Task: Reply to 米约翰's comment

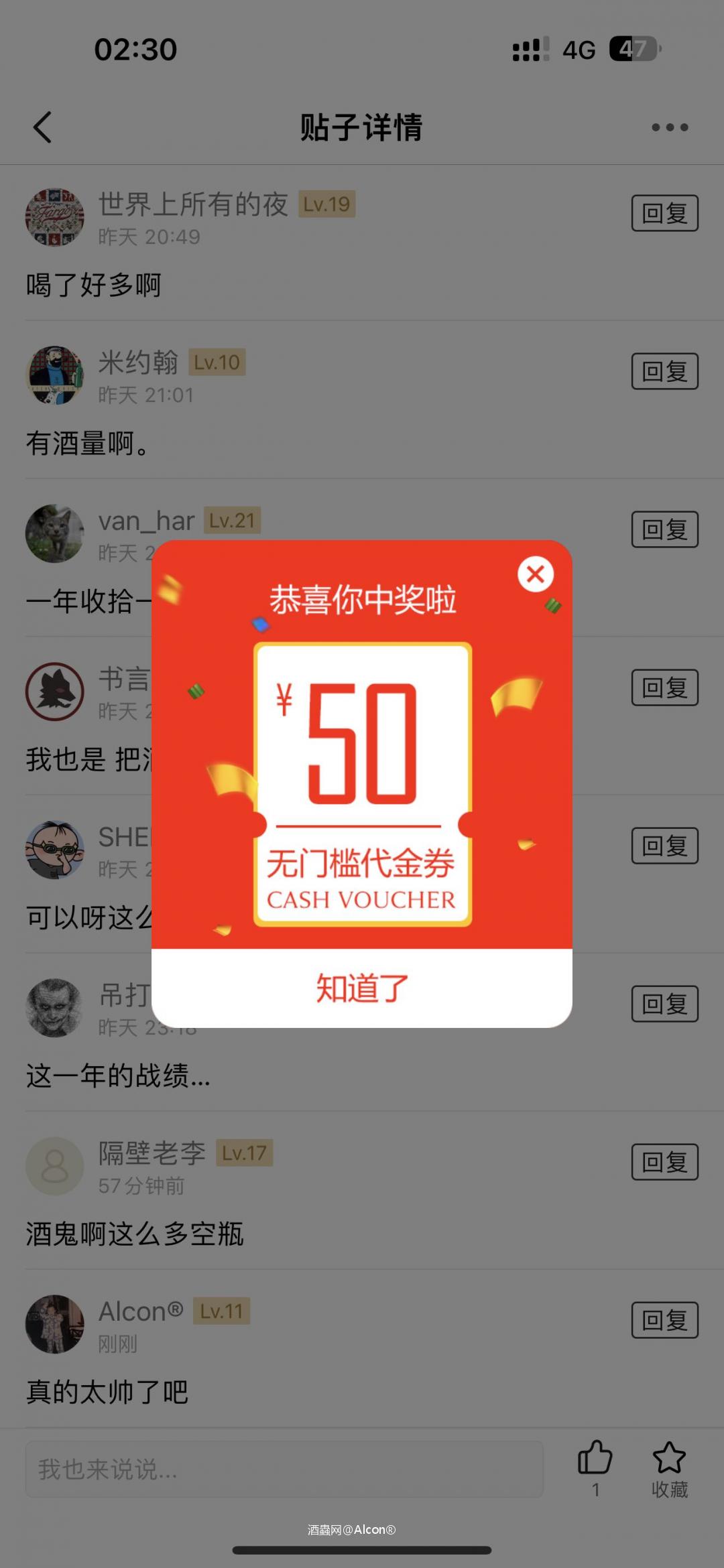Action: click(x=664, y=370)
